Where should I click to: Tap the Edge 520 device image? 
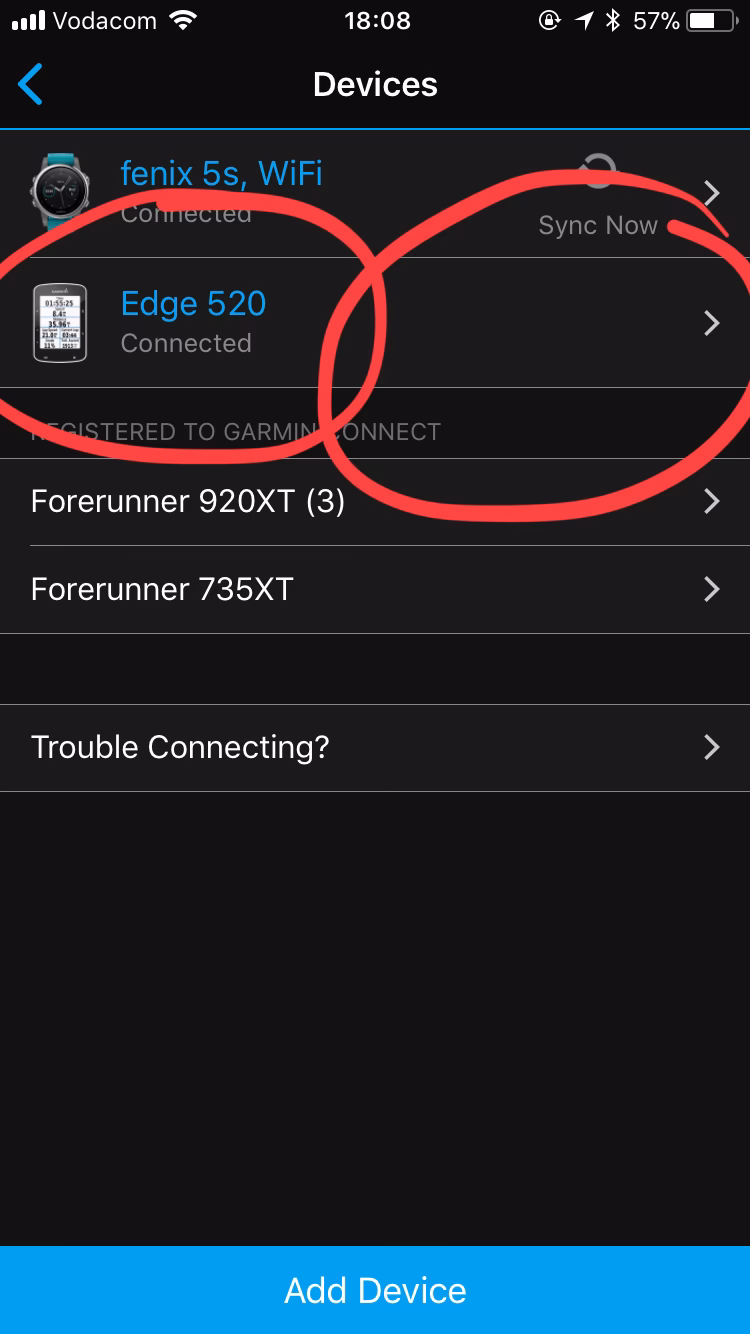coord(60,322)
